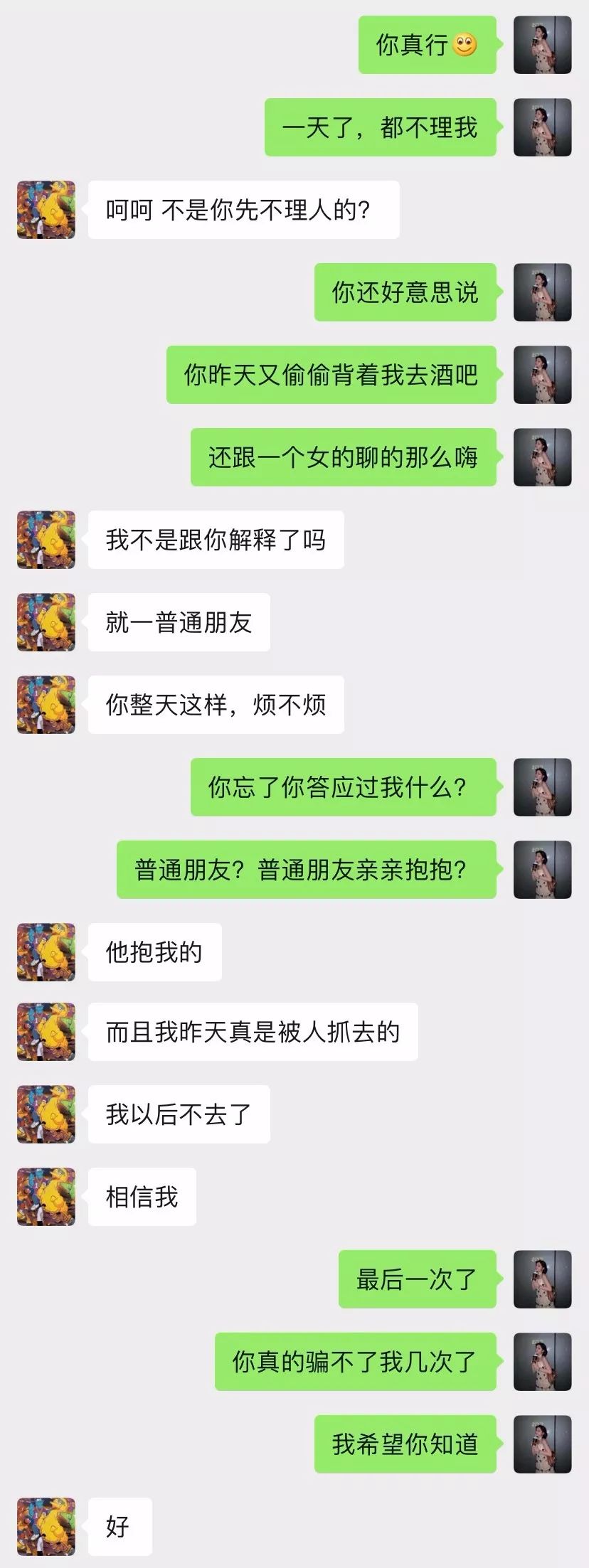Open sender's avatar beside "你真行" message

click(x=542, y=45)
